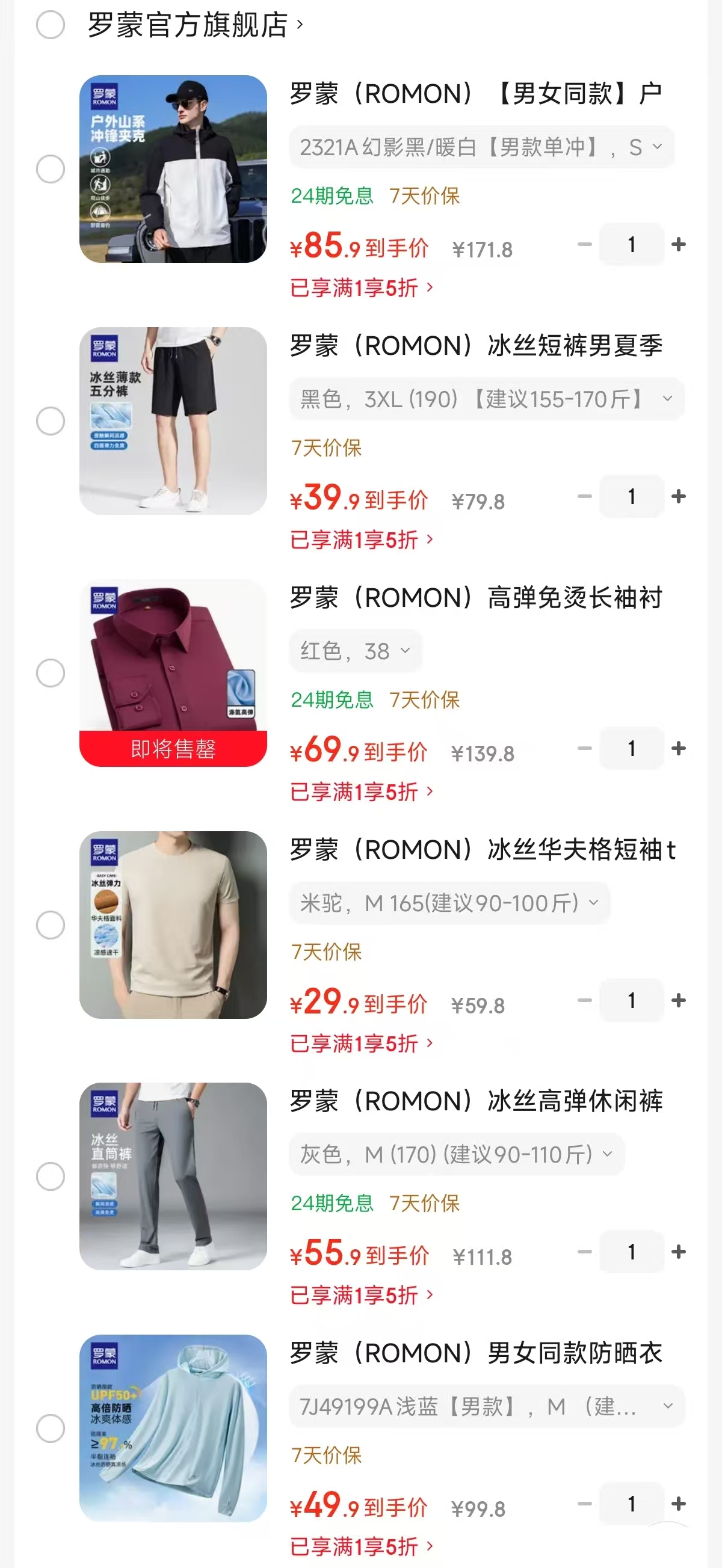Change the 7J49199A浅蓝 sun jacket variant
The height and width of the screenshot is (1568, 722).
(x=486, y=1407)
